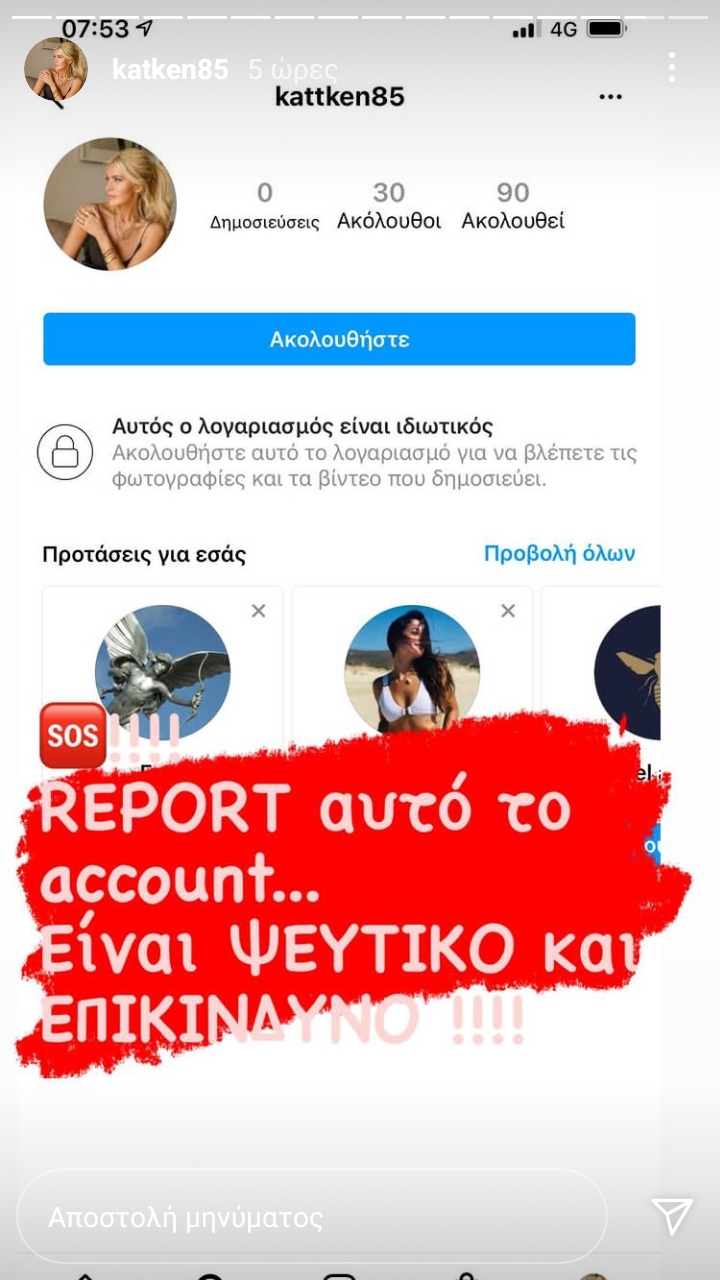The image size is (720, 1280).
Task: Open katken85's profile picture in story header
Action: click(55, 70)
